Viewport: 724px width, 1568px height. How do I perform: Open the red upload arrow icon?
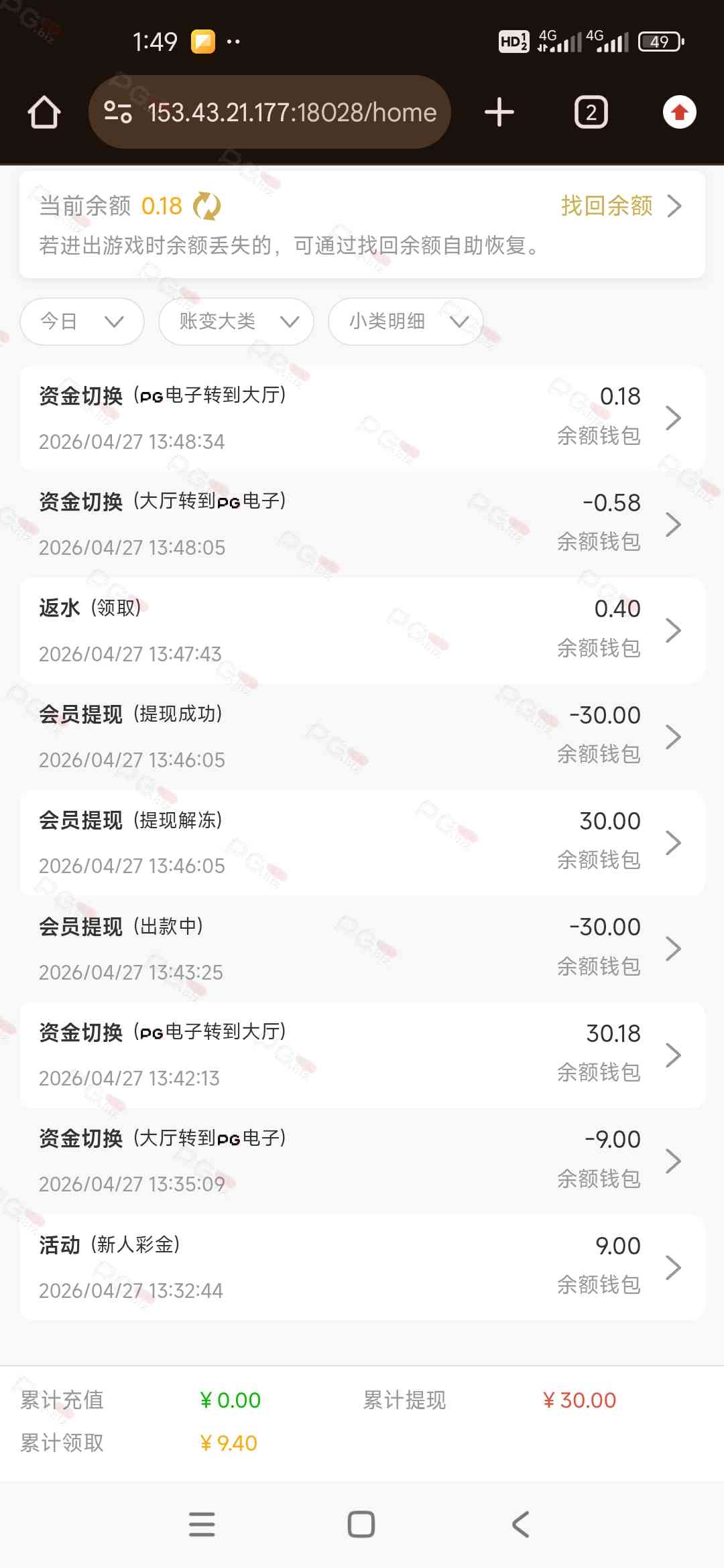679,113
